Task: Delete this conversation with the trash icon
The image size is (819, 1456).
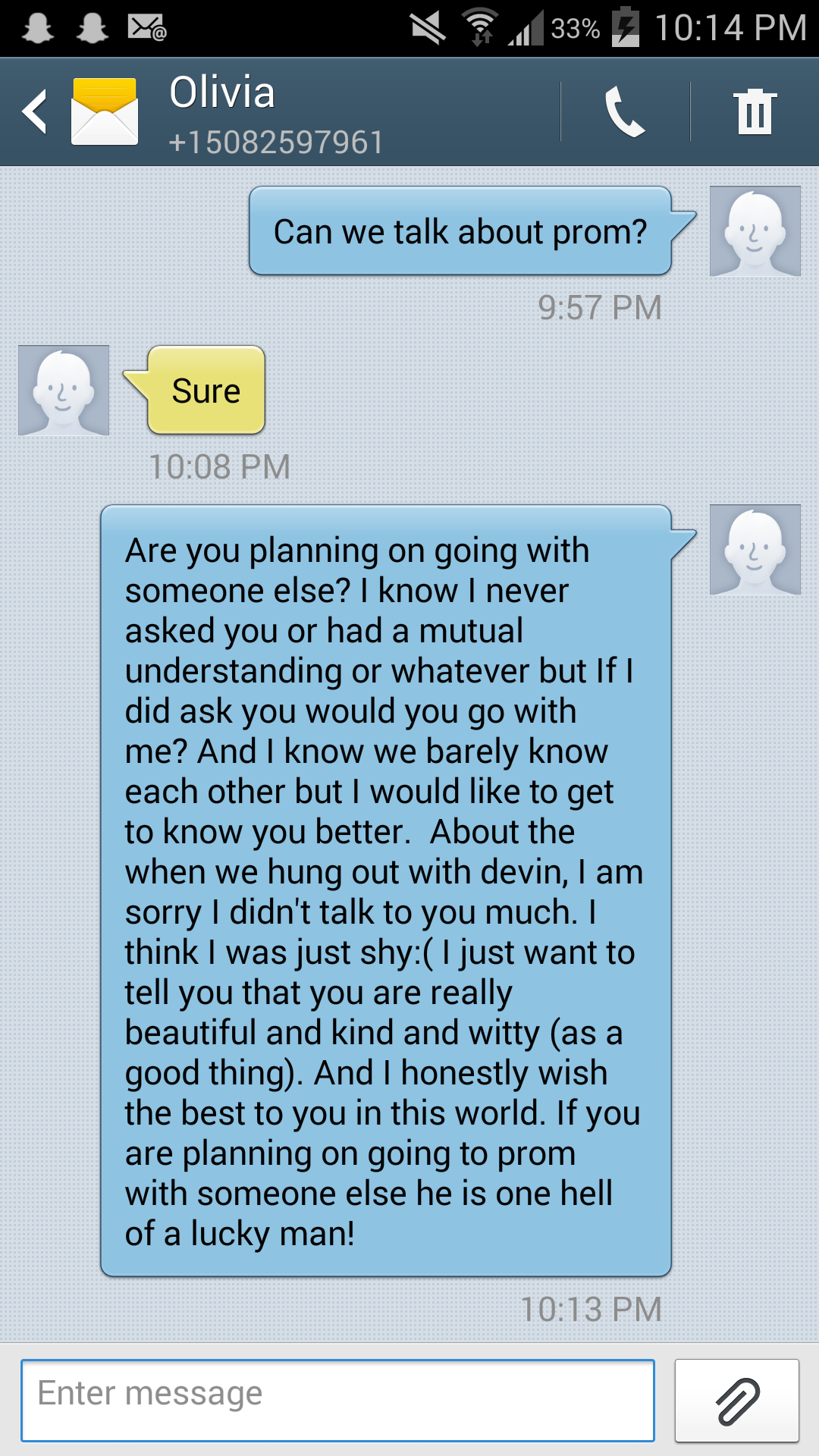Action: [x=755, y=111]
